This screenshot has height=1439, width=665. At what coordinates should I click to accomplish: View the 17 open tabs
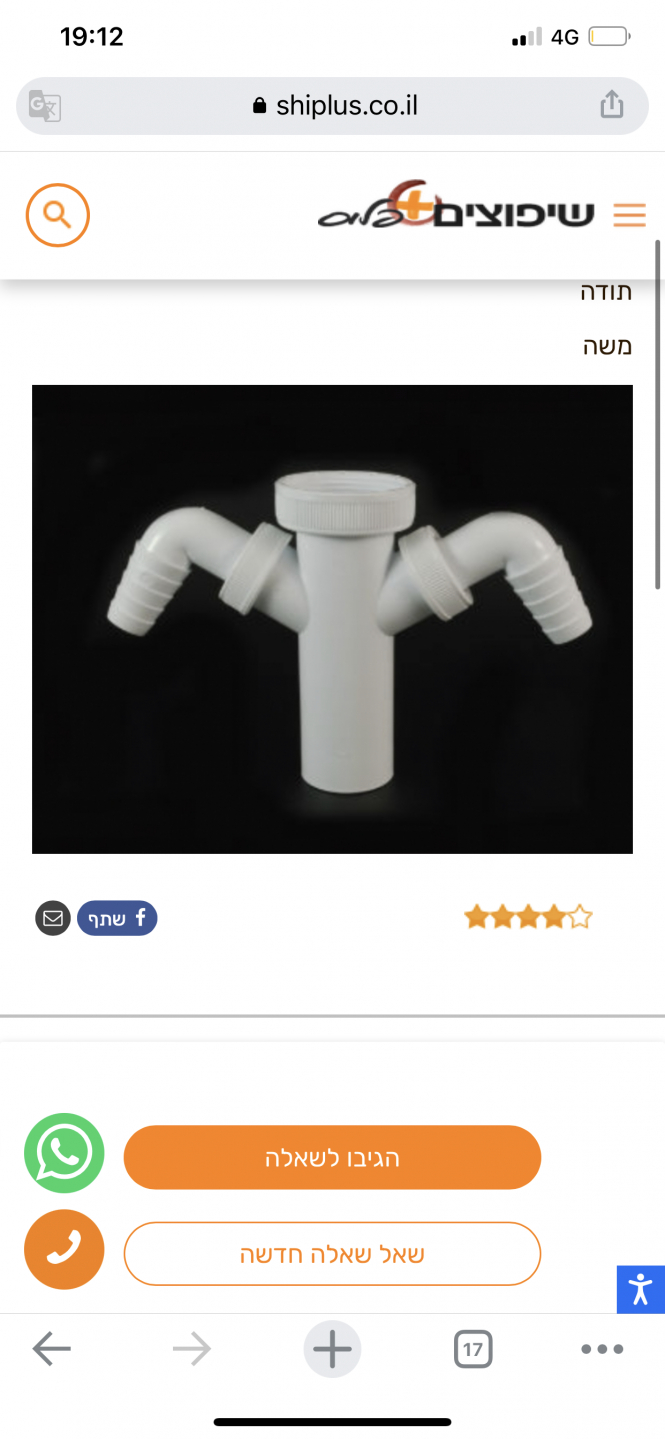[x=473, y=1350]
